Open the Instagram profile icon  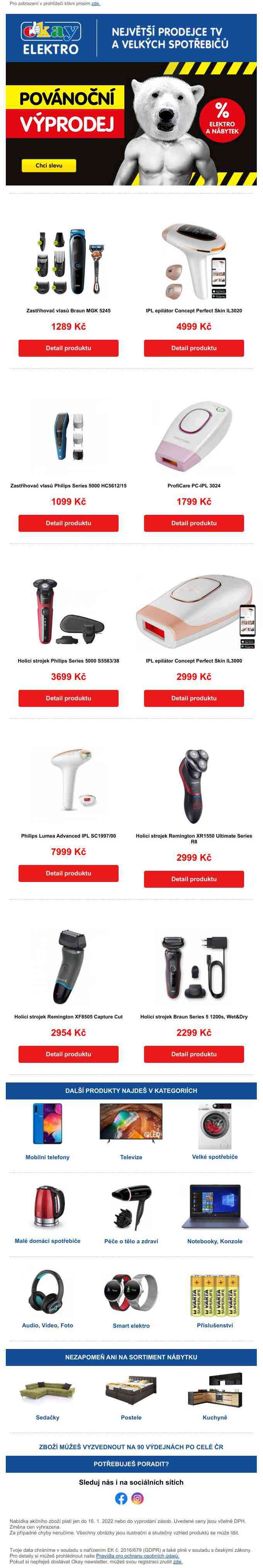[x=138, y=1498]
